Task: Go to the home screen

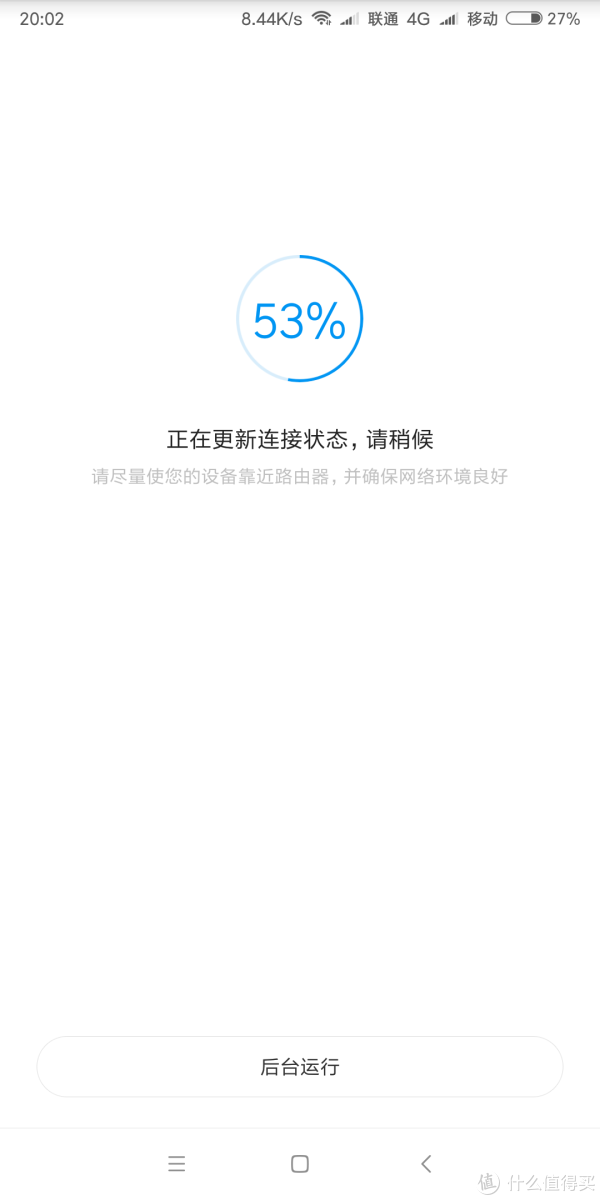Action: pyautogui.click(x=300, y=1164)
